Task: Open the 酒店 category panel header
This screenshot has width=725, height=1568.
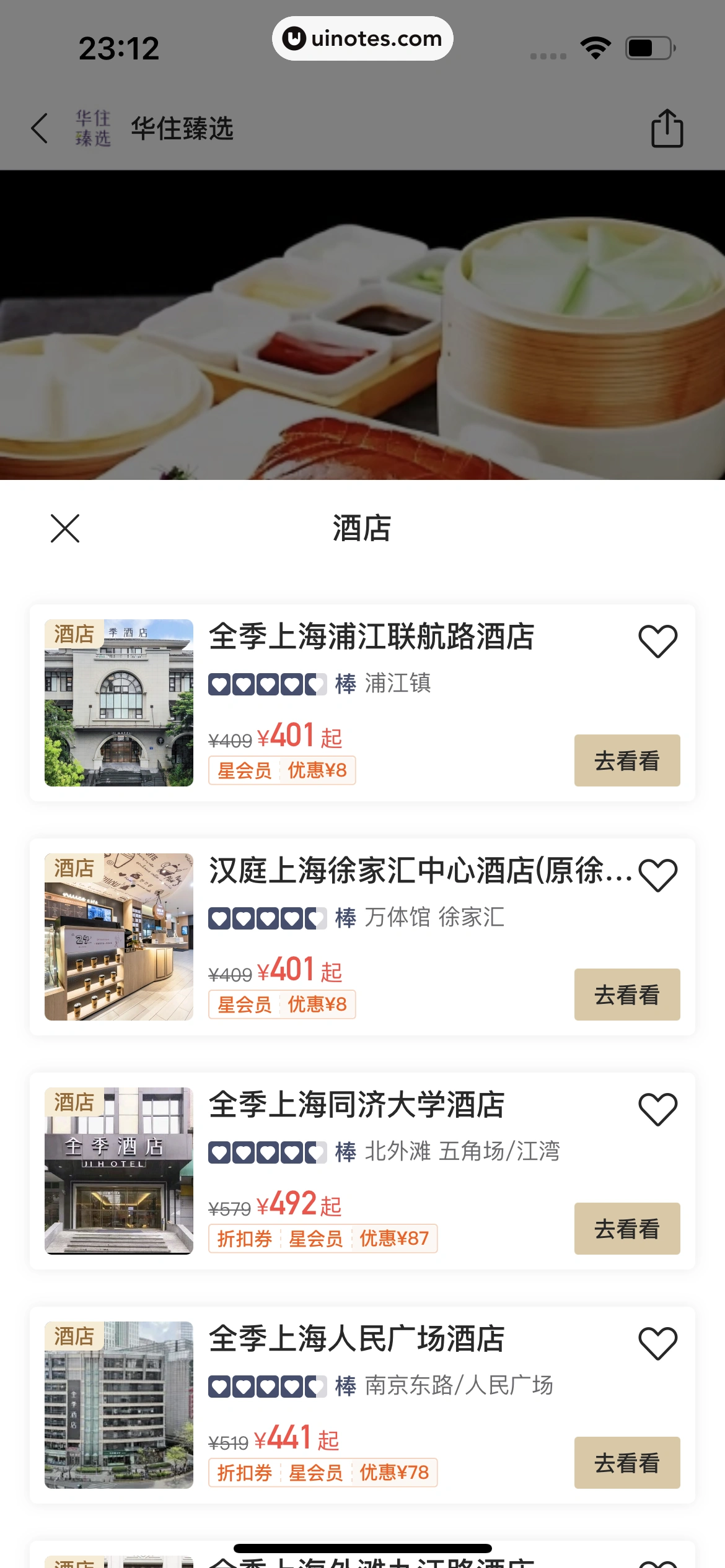Action: coord(362,529)
